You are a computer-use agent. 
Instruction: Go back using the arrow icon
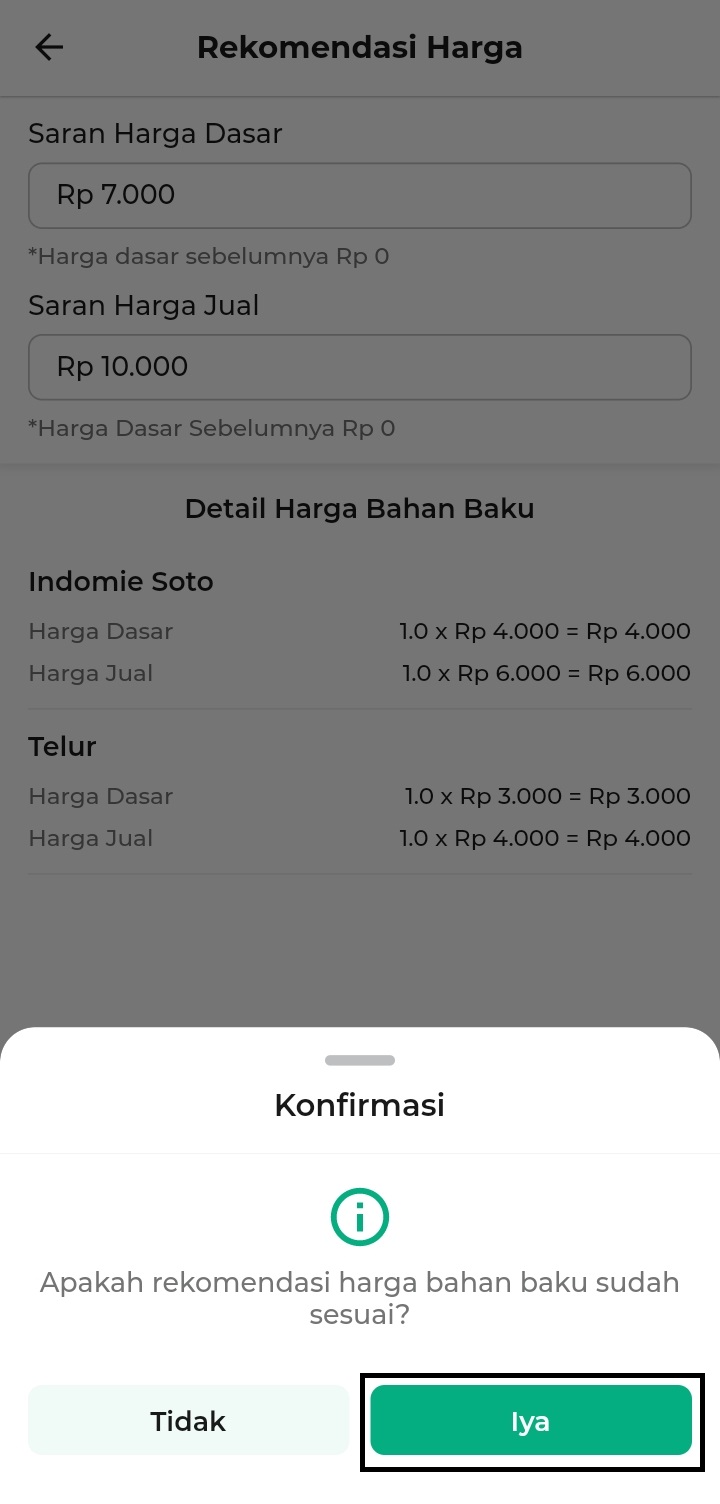[49, 47]
